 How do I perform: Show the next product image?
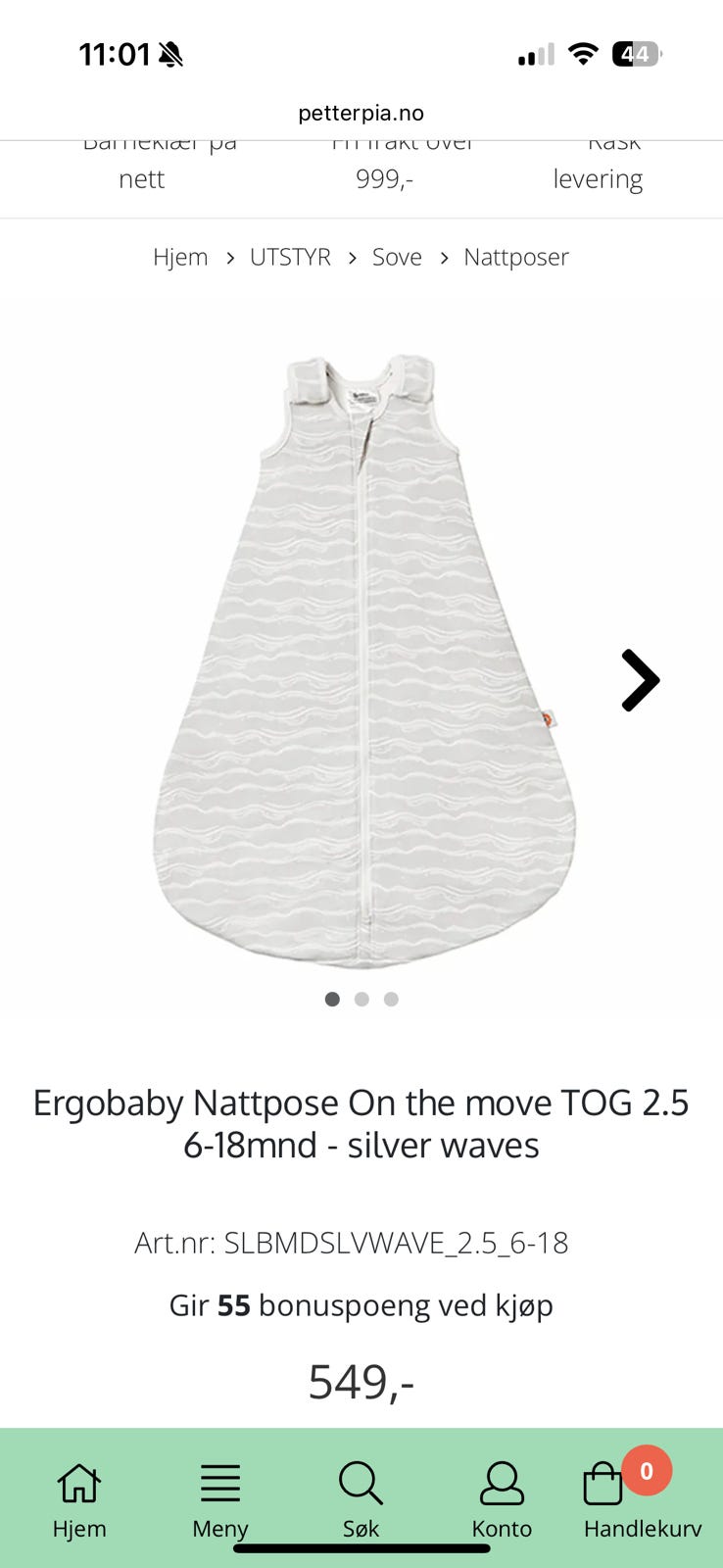641,680
